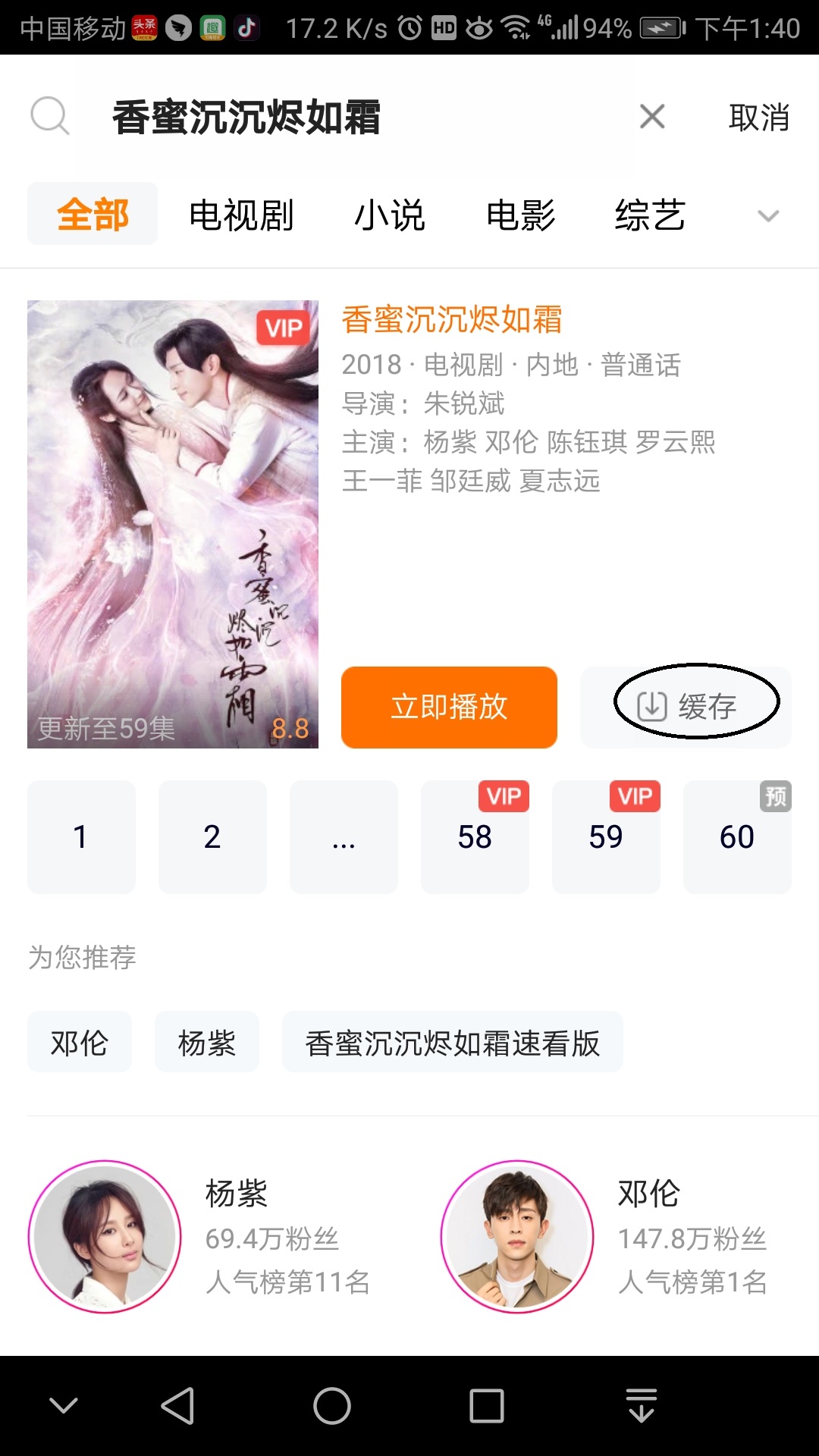Switch to the 电影 tab

click(x=521, y=215)
